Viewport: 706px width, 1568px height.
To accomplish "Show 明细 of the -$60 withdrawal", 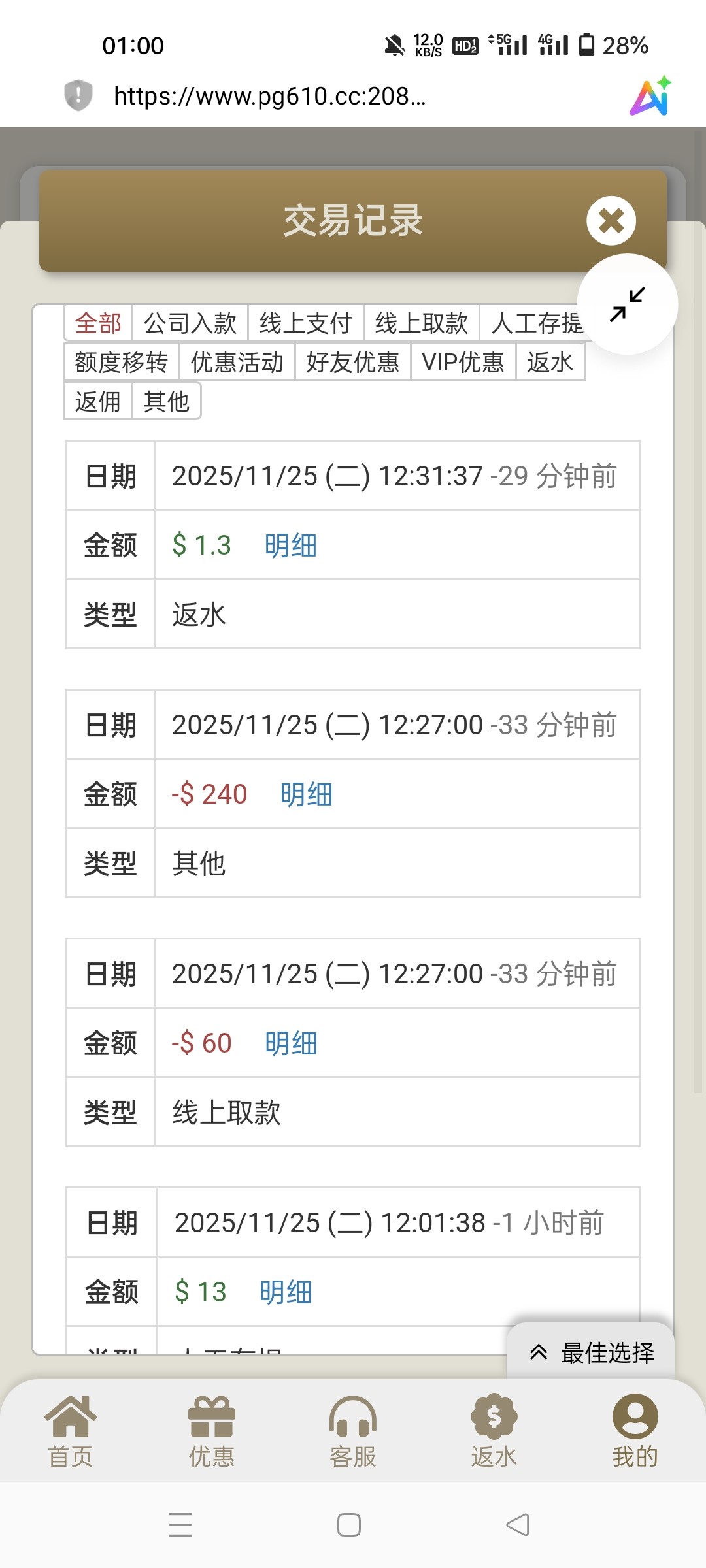I will click(x=290, y=1043).
